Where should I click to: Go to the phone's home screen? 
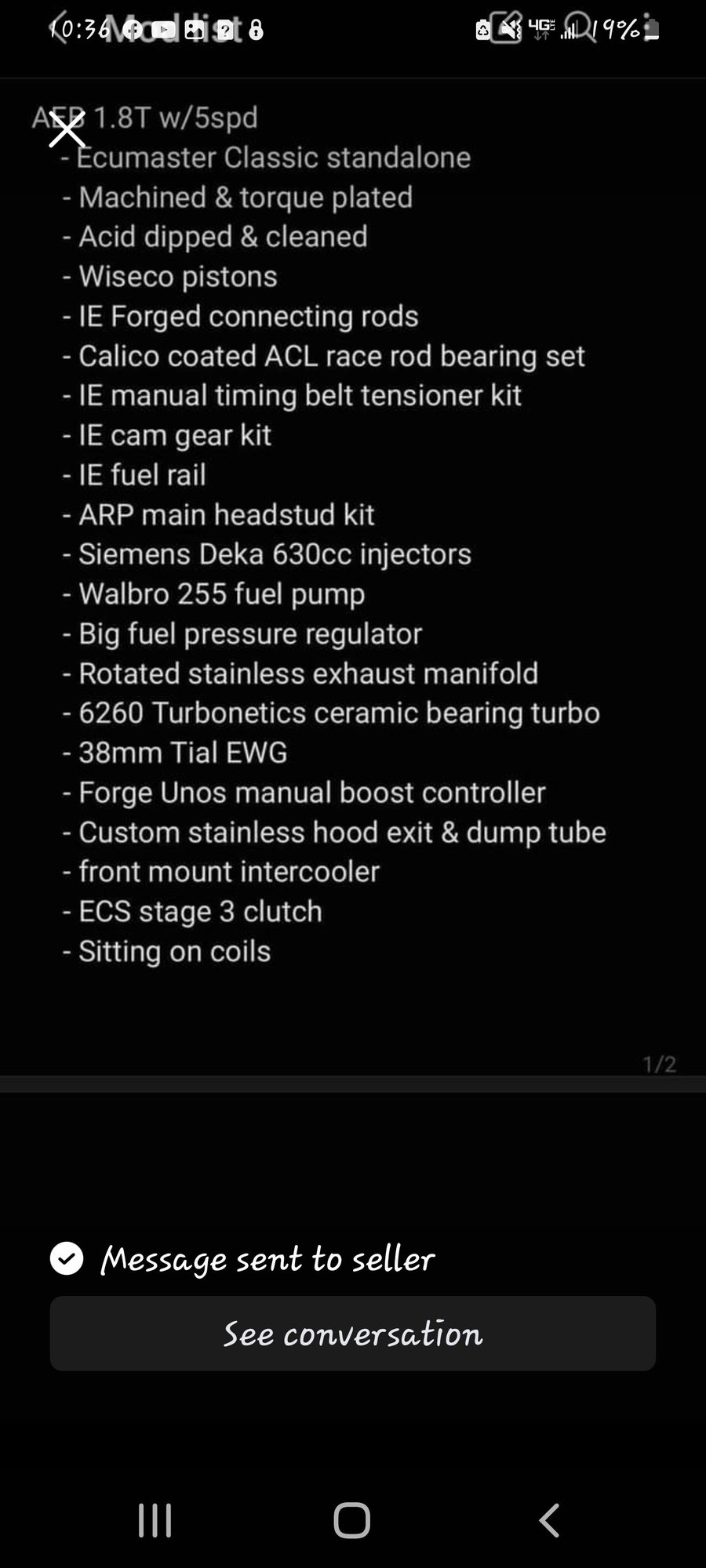pyautogui.click(x=352, y=1521)
